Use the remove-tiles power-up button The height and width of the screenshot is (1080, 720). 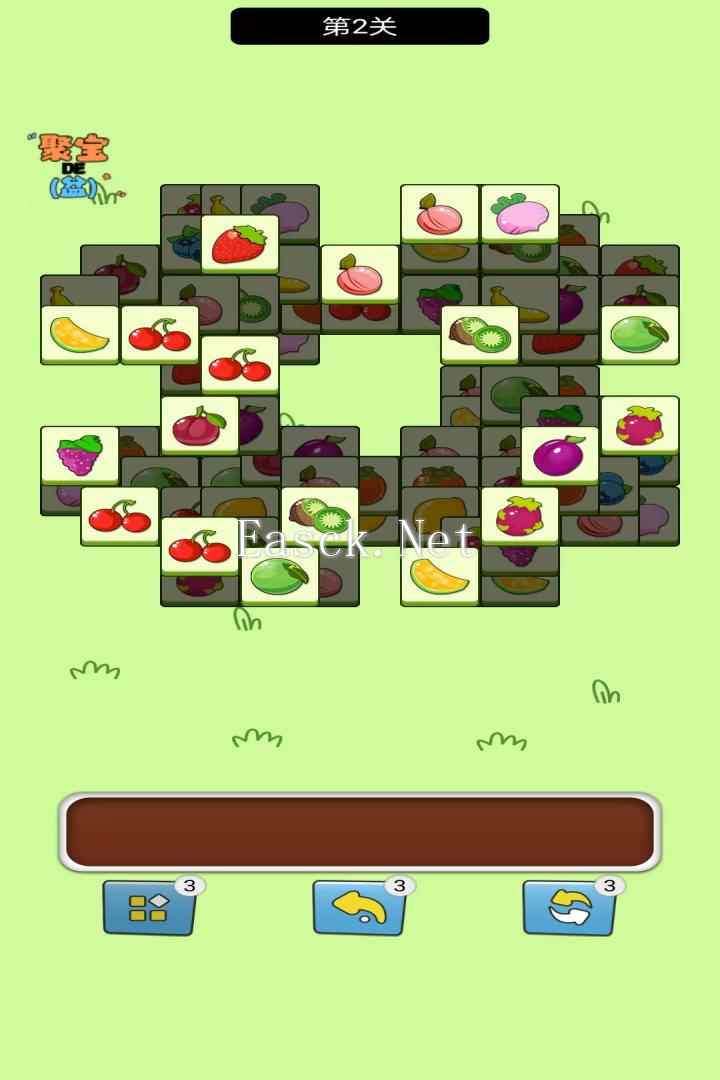click(149, 908)
